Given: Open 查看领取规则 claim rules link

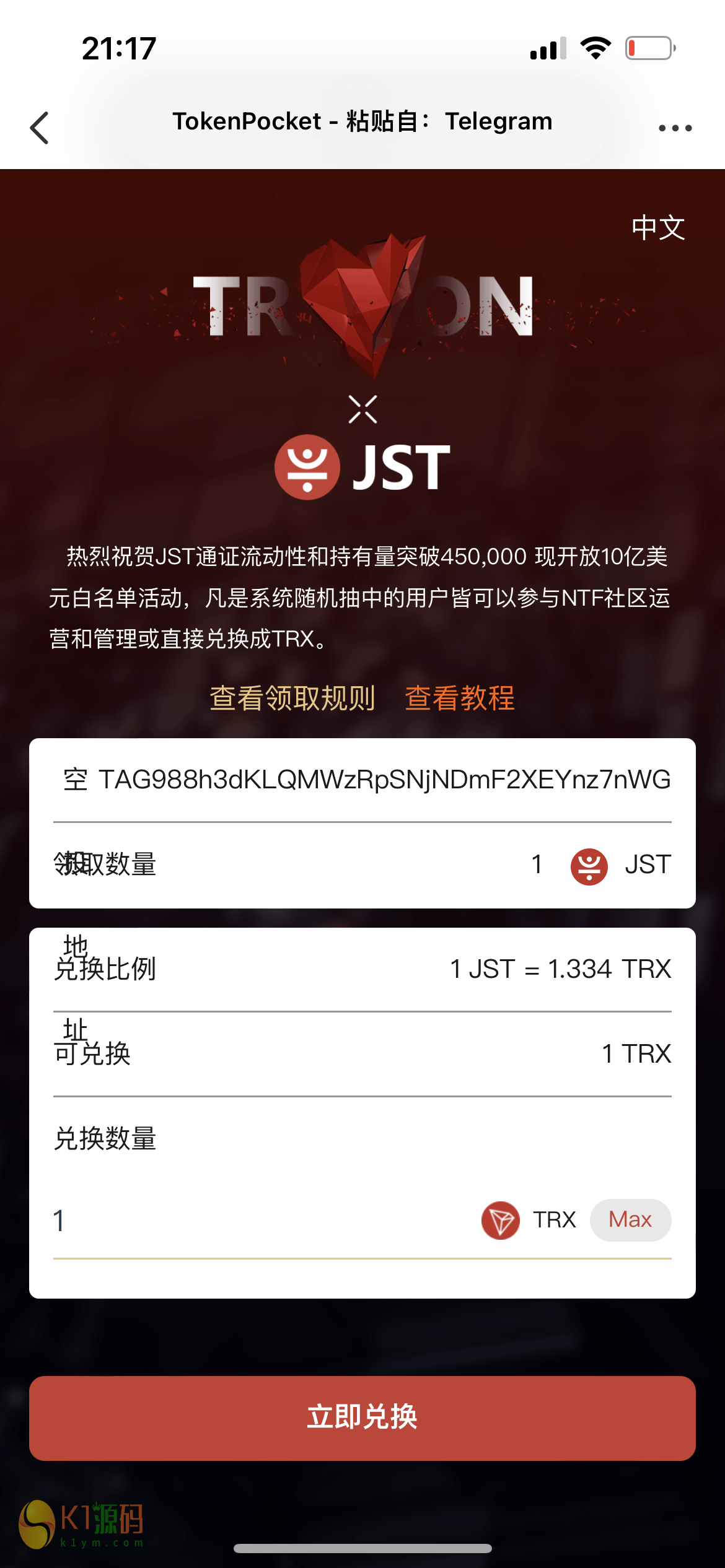Looking at the screenshot, I should [292, 698].
